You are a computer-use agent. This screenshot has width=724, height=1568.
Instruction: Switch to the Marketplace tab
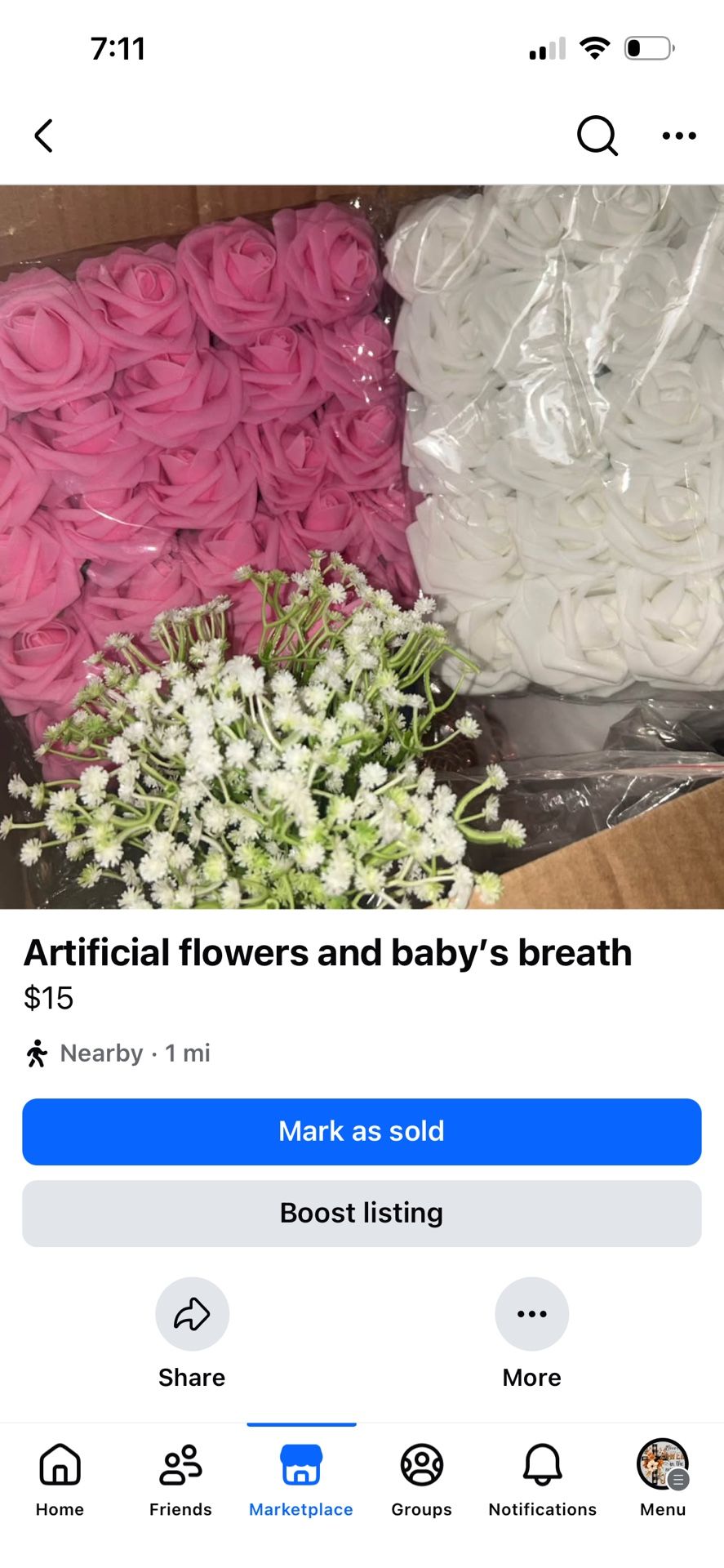tap(301, 1481)
